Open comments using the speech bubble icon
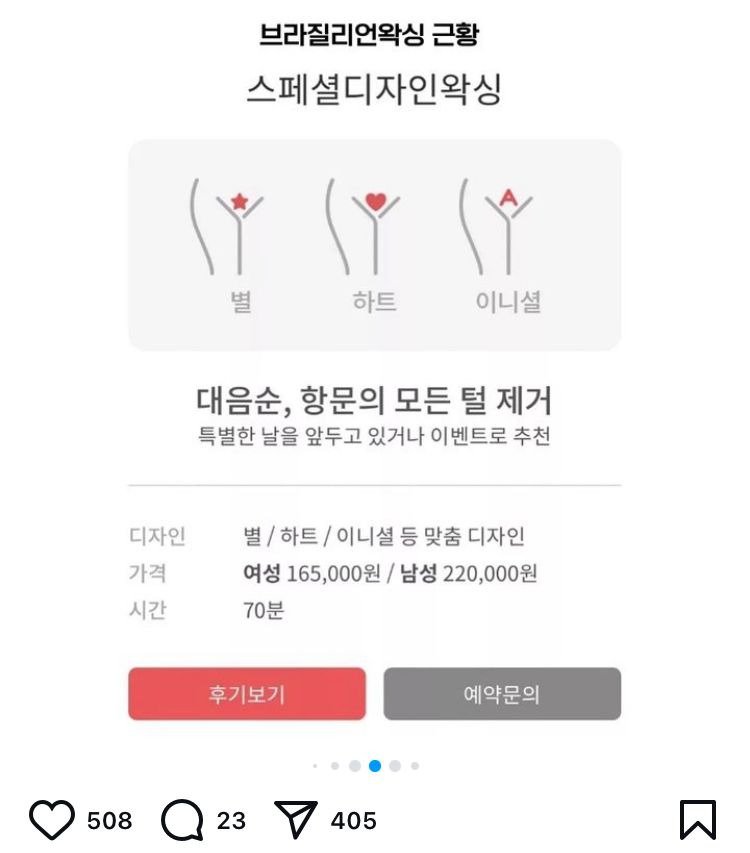This screenshot has width=750, height=853. 182,820
